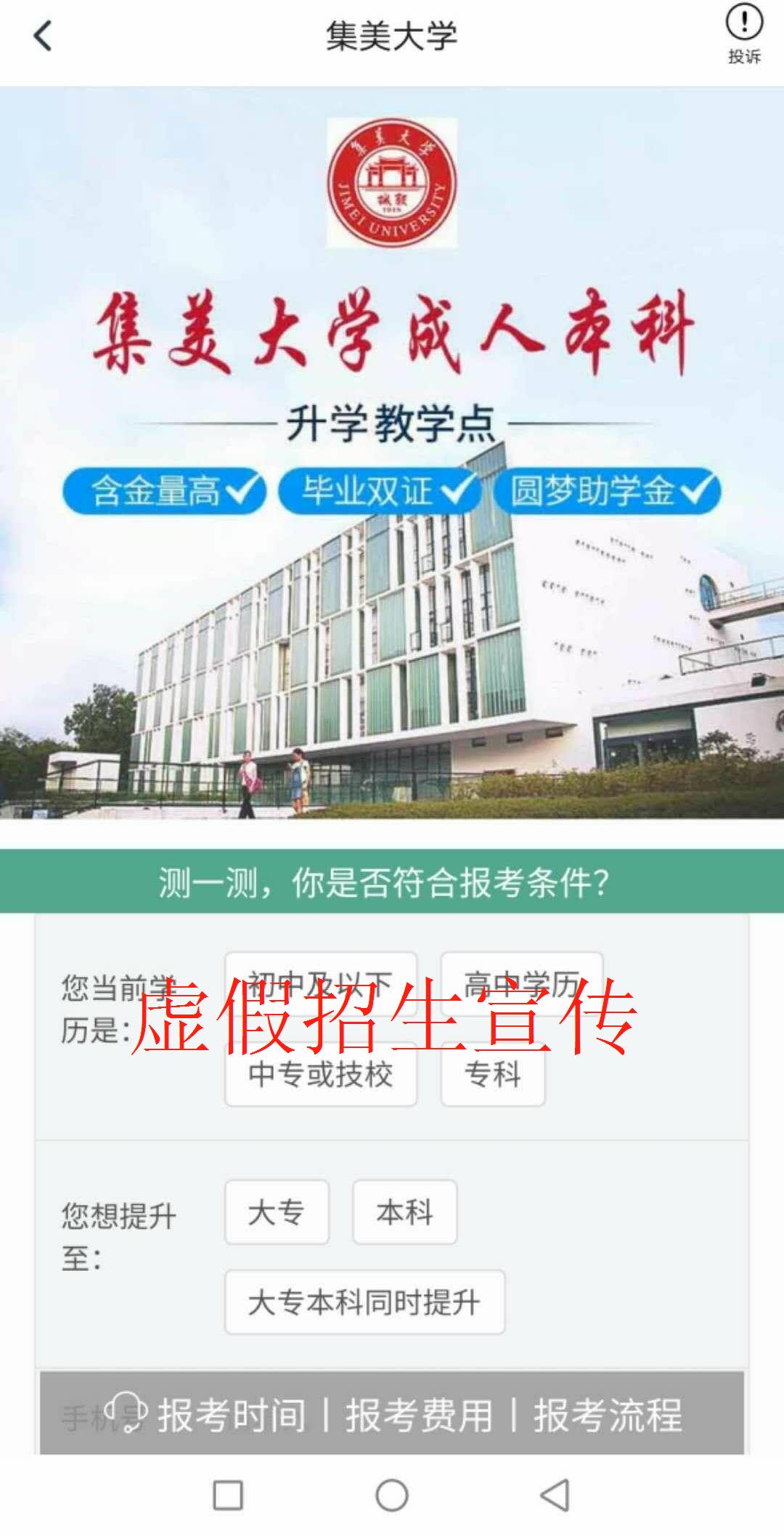
Task: Go back from the 集美大学 page
Action: click(44, 36)
